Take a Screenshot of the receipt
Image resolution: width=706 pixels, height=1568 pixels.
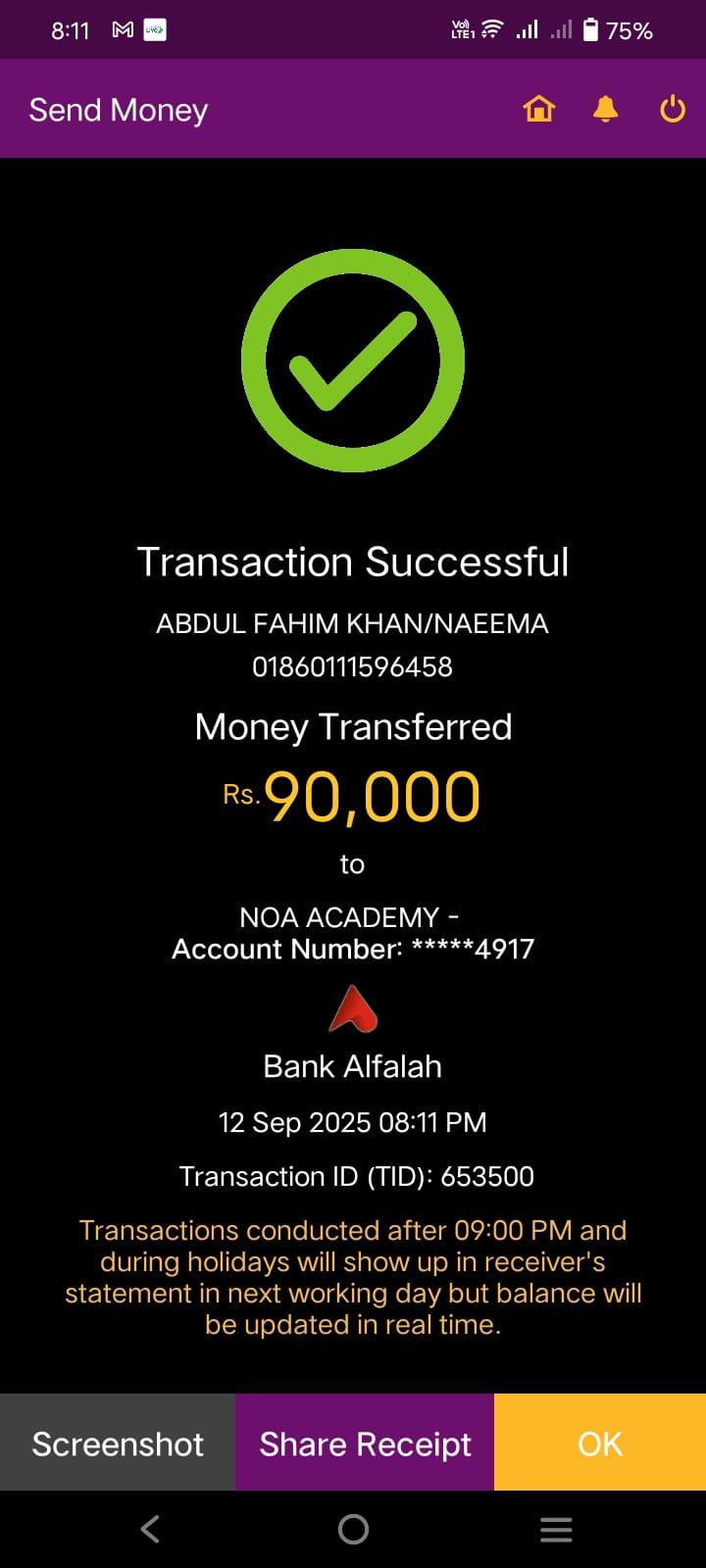click(x=118, y=1443)
